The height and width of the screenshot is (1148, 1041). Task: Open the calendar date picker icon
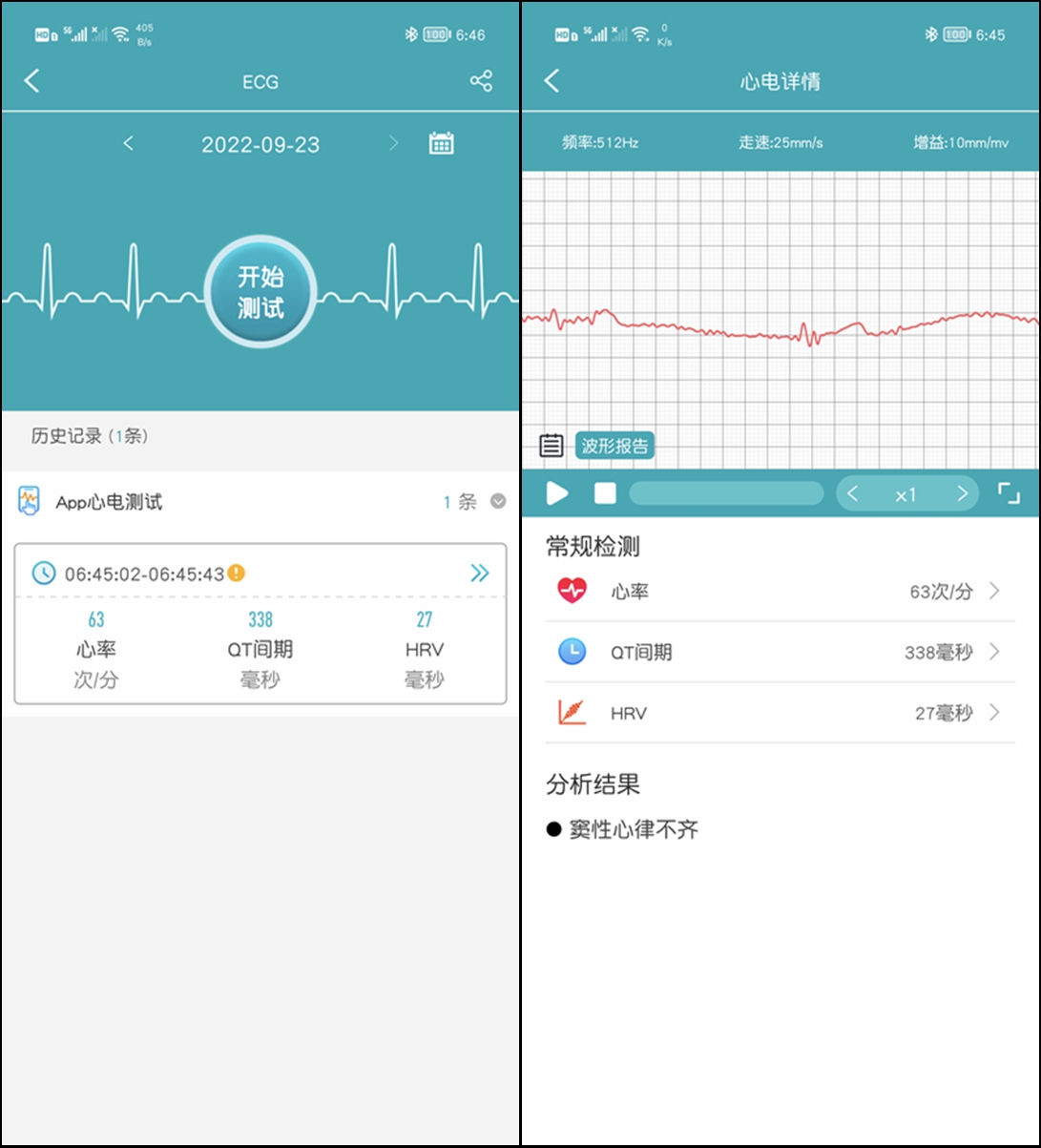(440, 141)
